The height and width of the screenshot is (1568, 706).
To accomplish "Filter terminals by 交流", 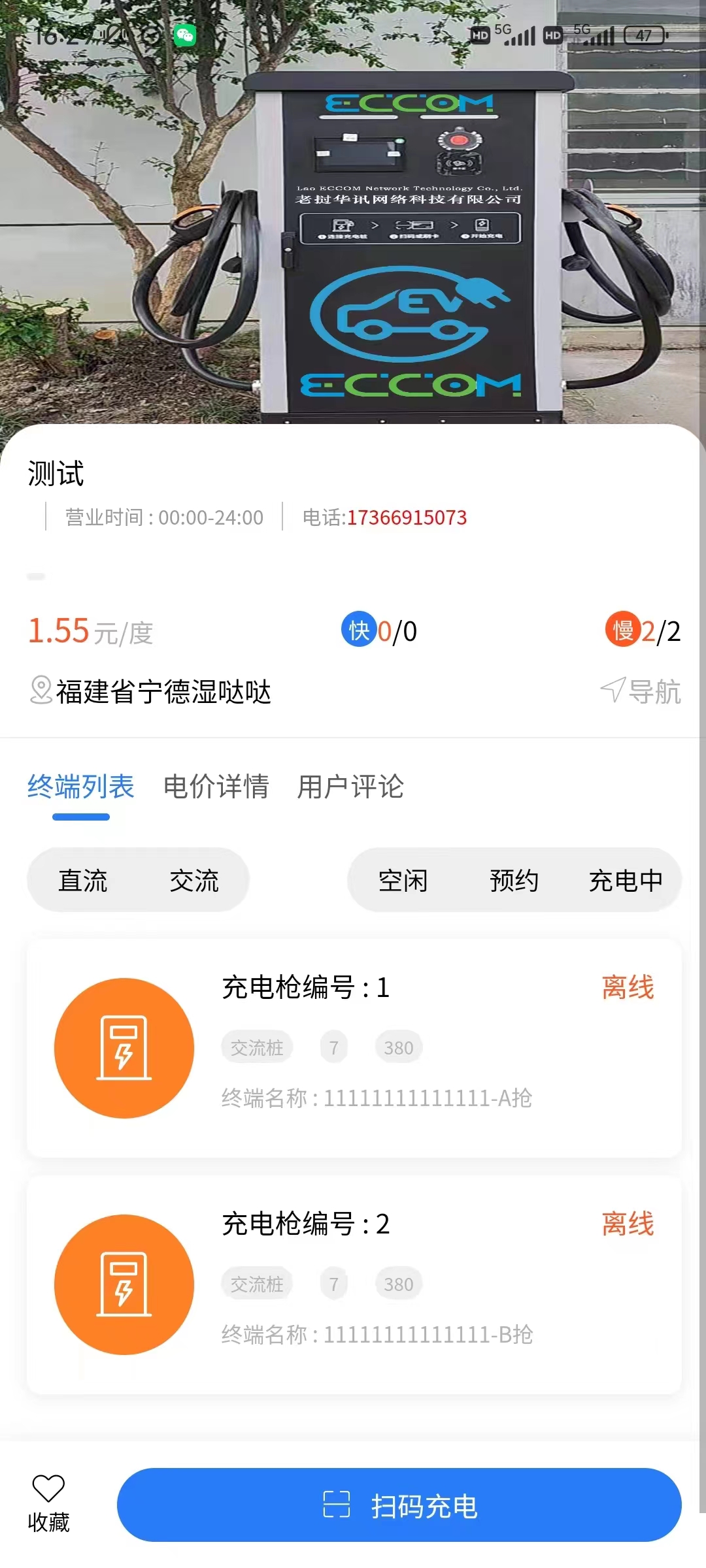I will [194, 881].
